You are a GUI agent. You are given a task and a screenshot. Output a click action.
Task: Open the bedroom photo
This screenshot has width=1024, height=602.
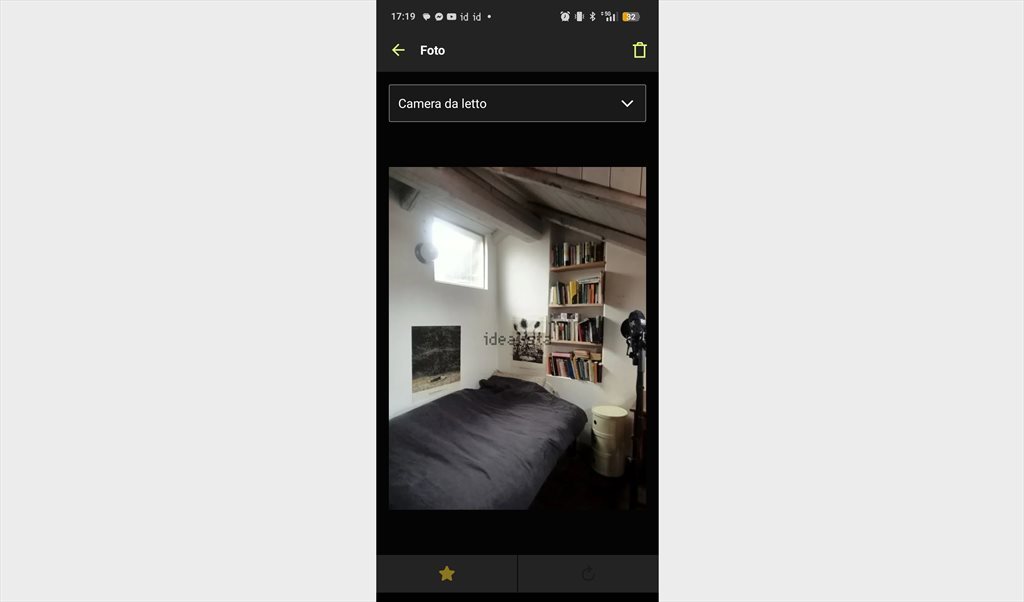[x=517, y=338]
